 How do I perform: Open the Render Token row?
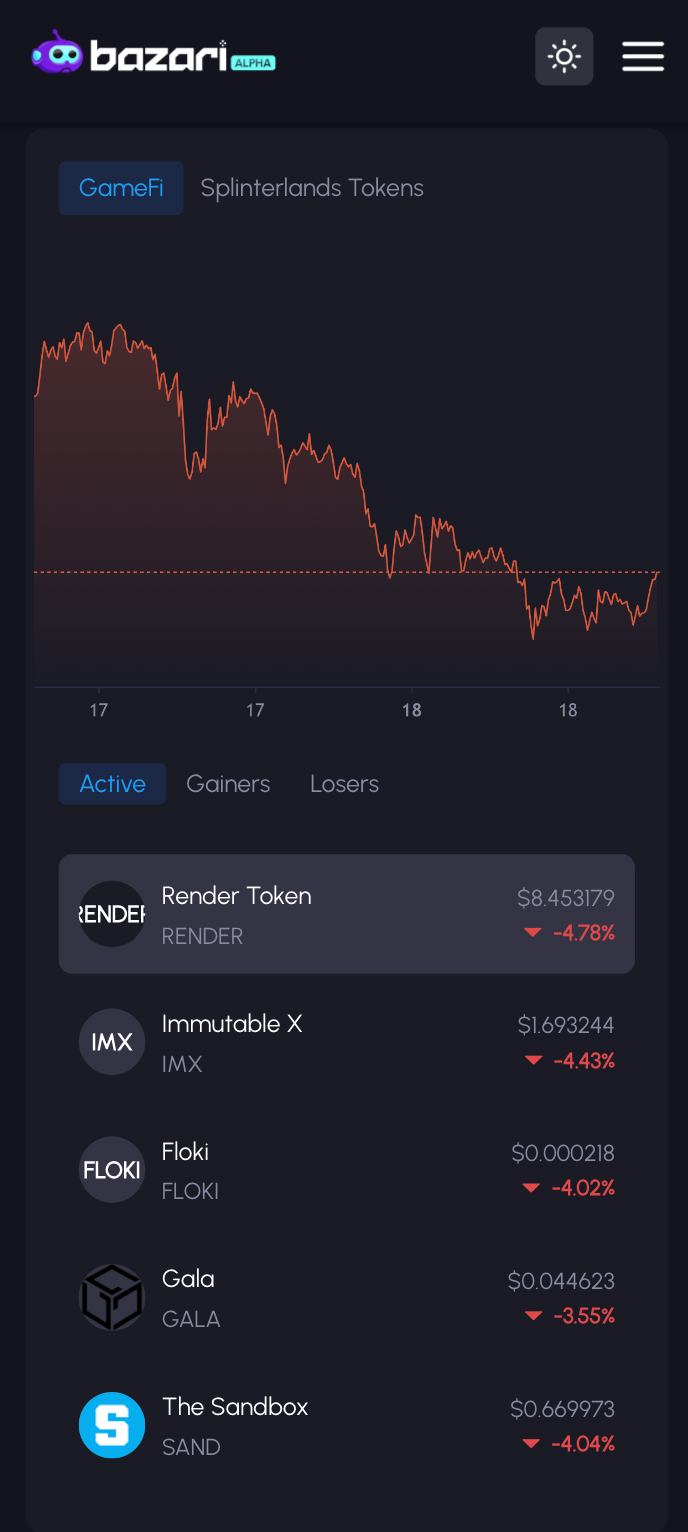click(346, 914)
